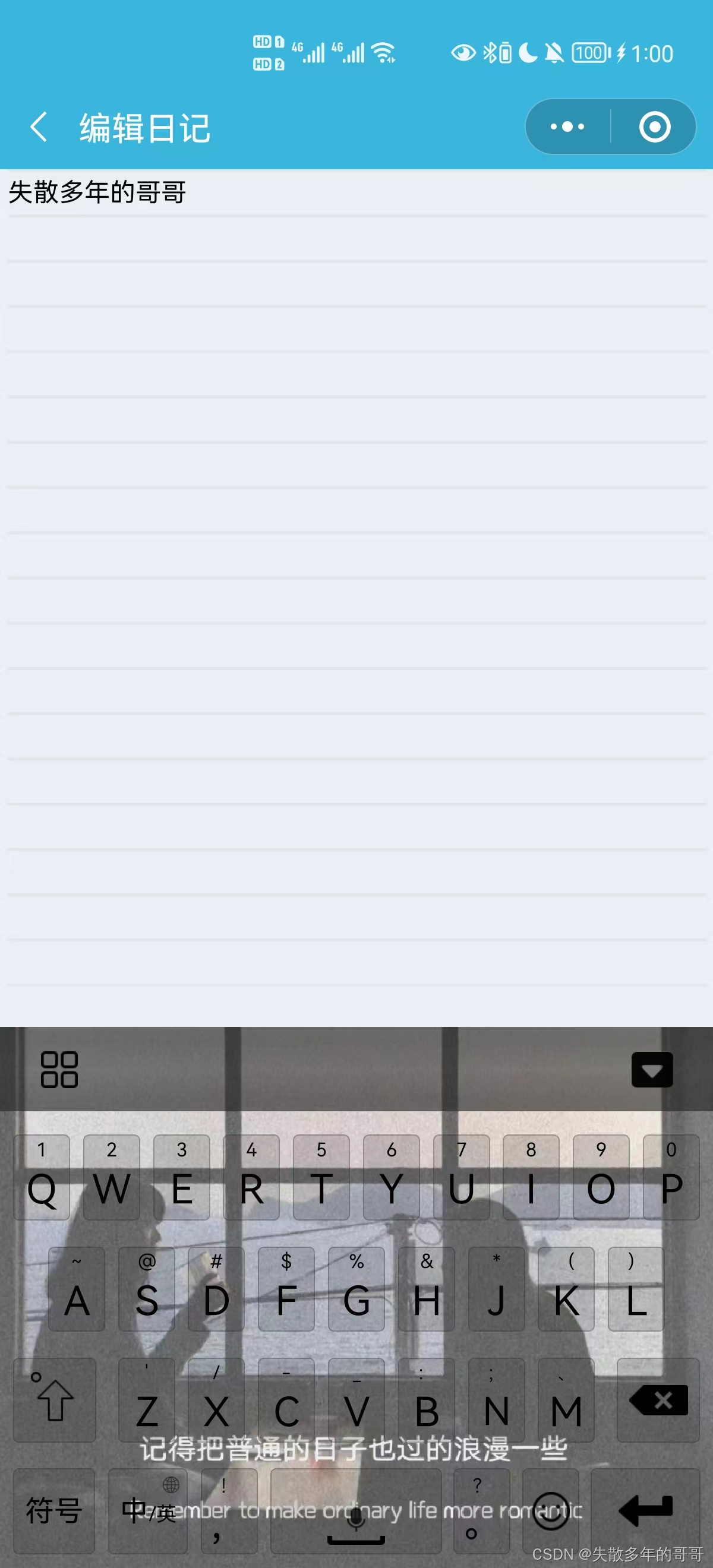The image size is (713, 1568).
Task: Open the keyboard toolbox grid icon
Action: (x=59, y=1070)
